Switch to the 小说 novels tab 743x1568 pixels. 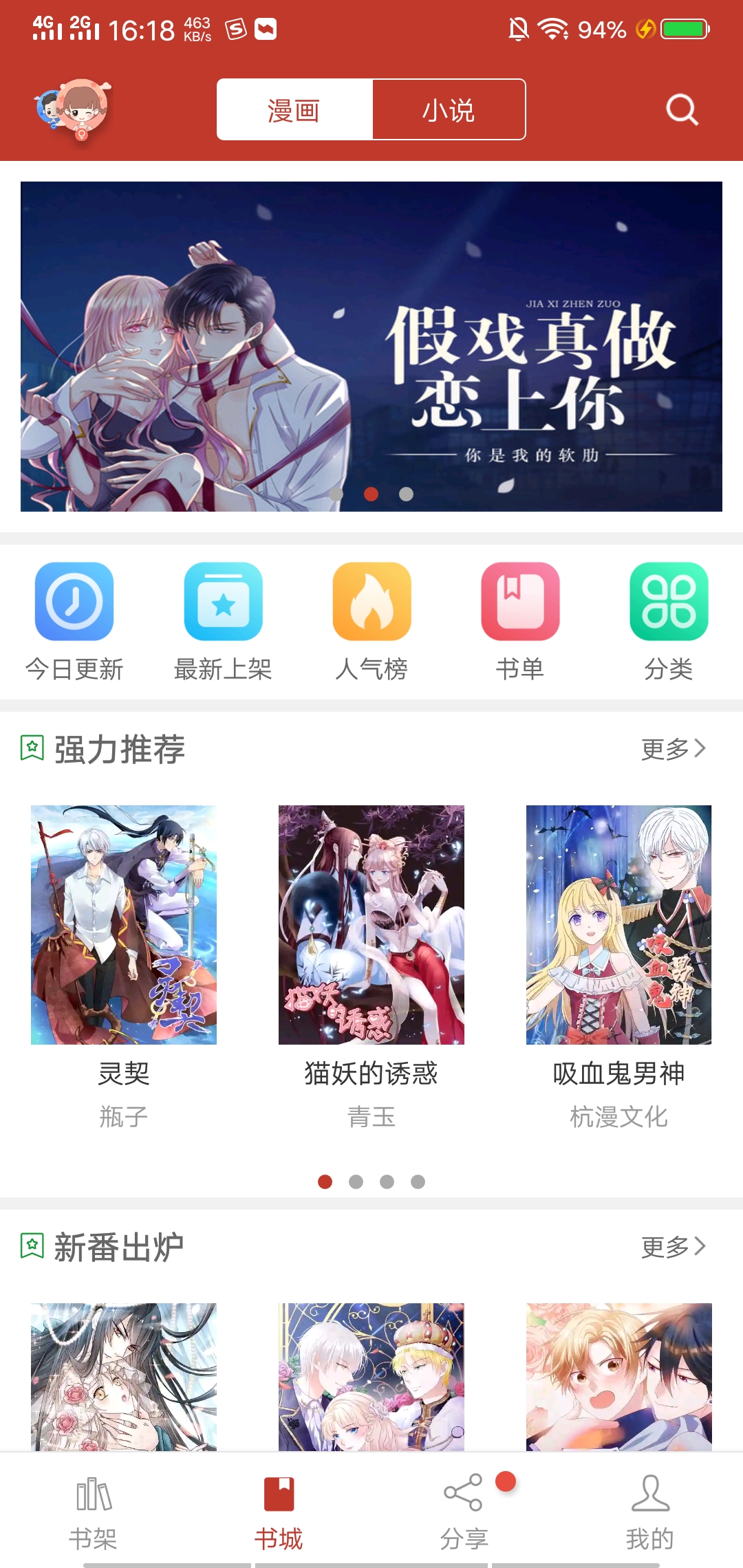[x=447, y=109]
